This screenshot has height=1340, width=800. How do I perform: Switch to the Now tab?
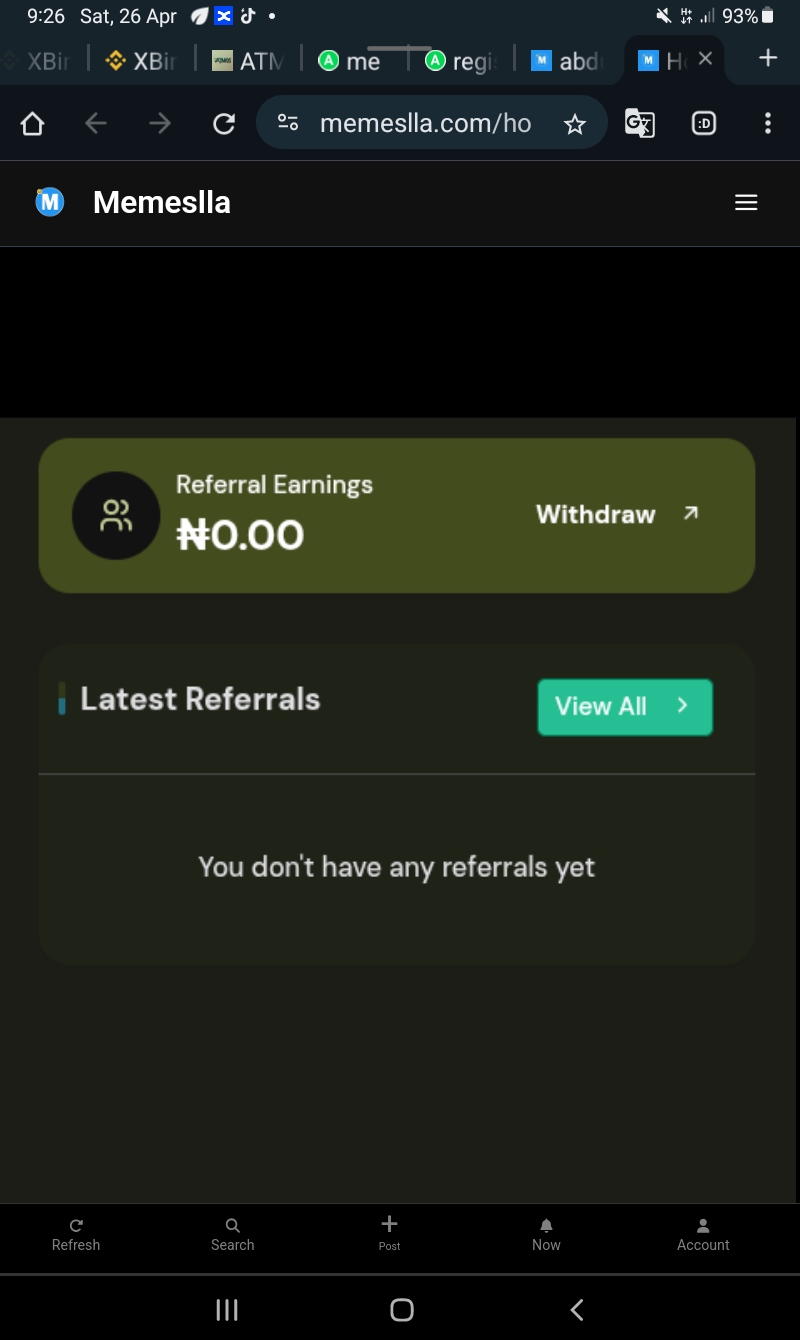(x=546, y=1235)
